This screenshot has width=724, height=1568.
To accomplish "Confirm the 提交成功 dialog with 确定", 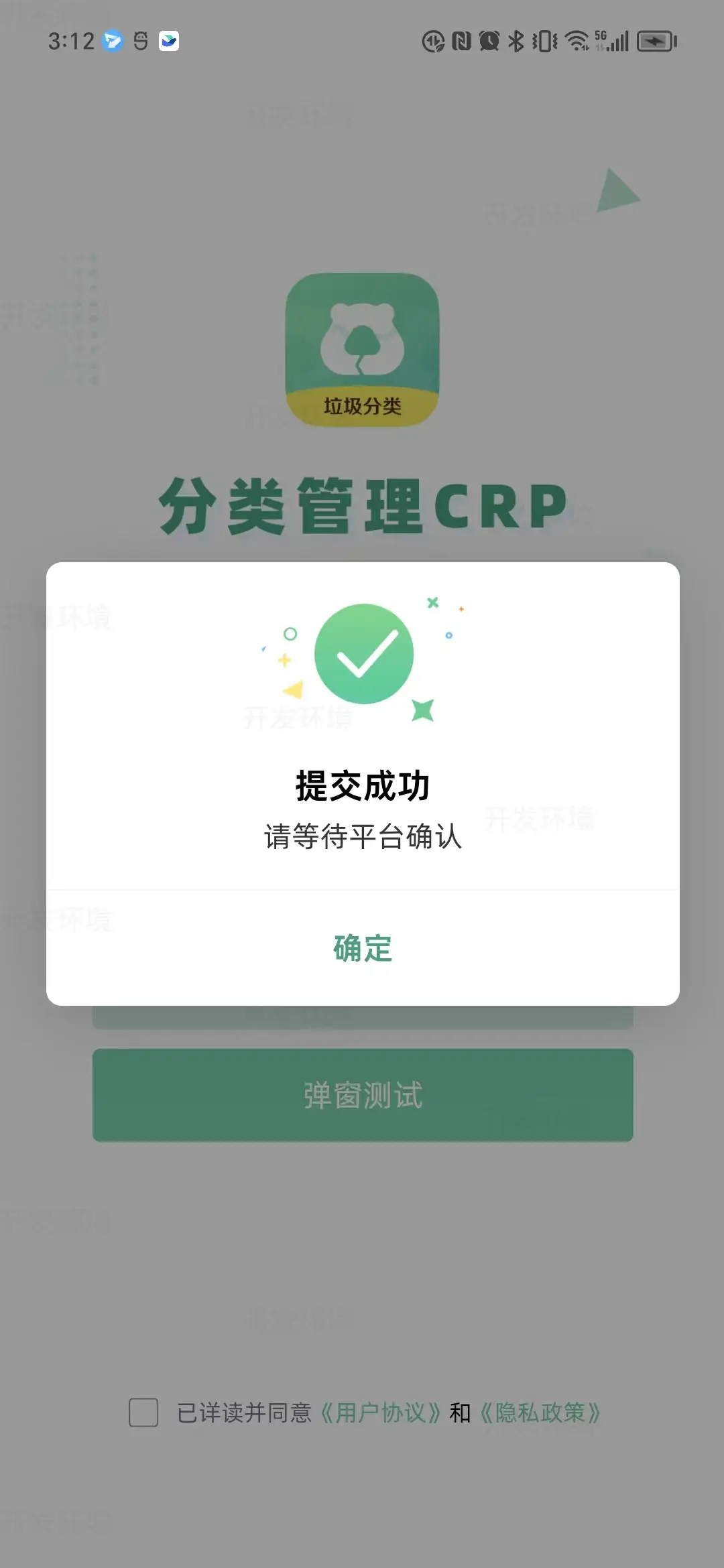I will tap(363, 948).
